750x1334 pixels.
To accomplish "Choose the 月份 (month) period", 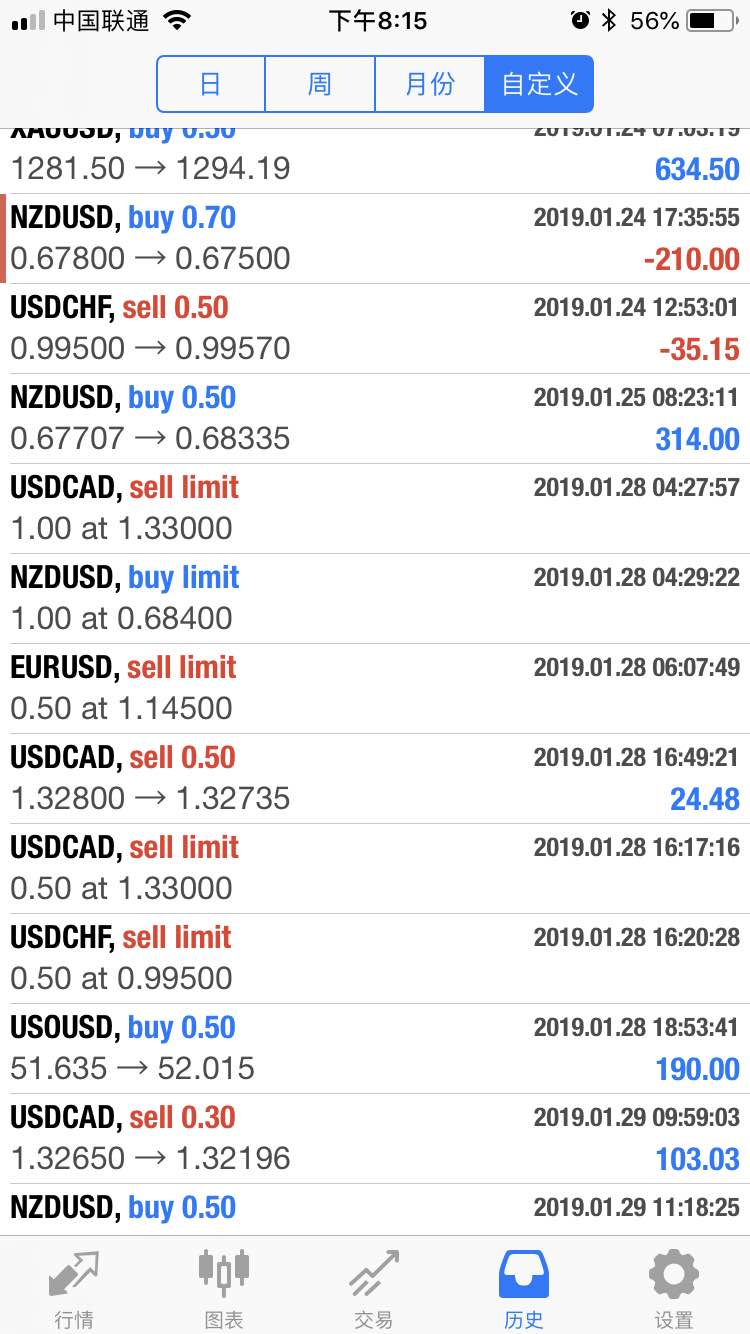I will (x=430, y=84).
